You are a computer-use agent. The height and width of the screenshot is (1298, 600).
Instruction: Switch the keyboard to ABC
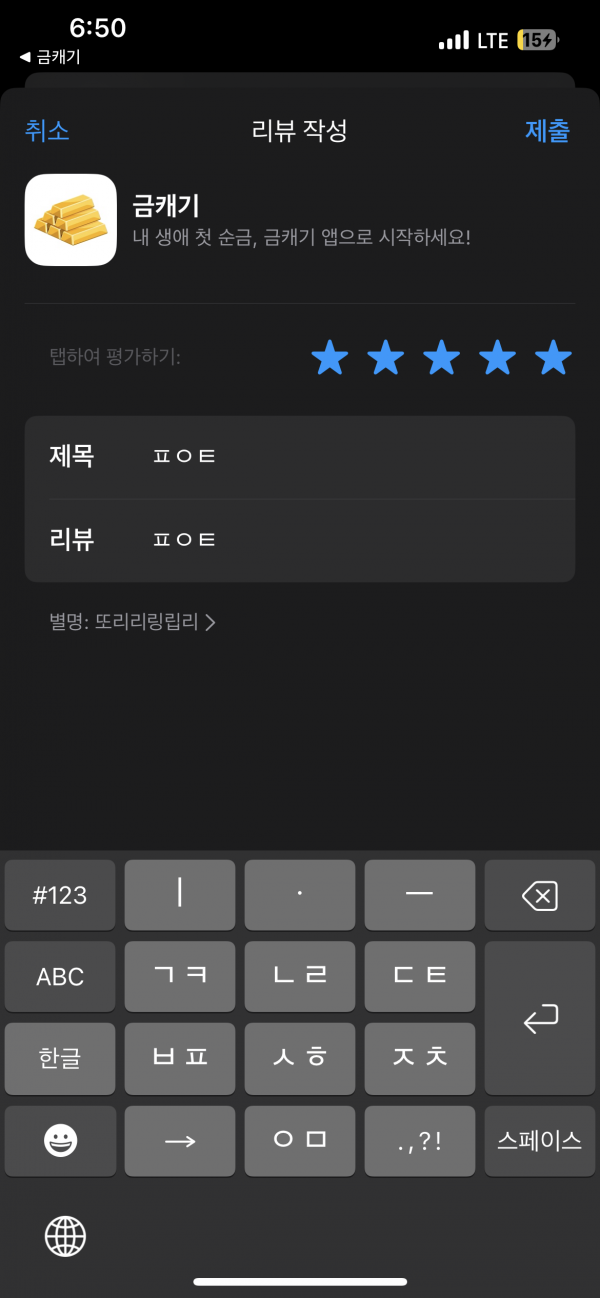(60, 977)
